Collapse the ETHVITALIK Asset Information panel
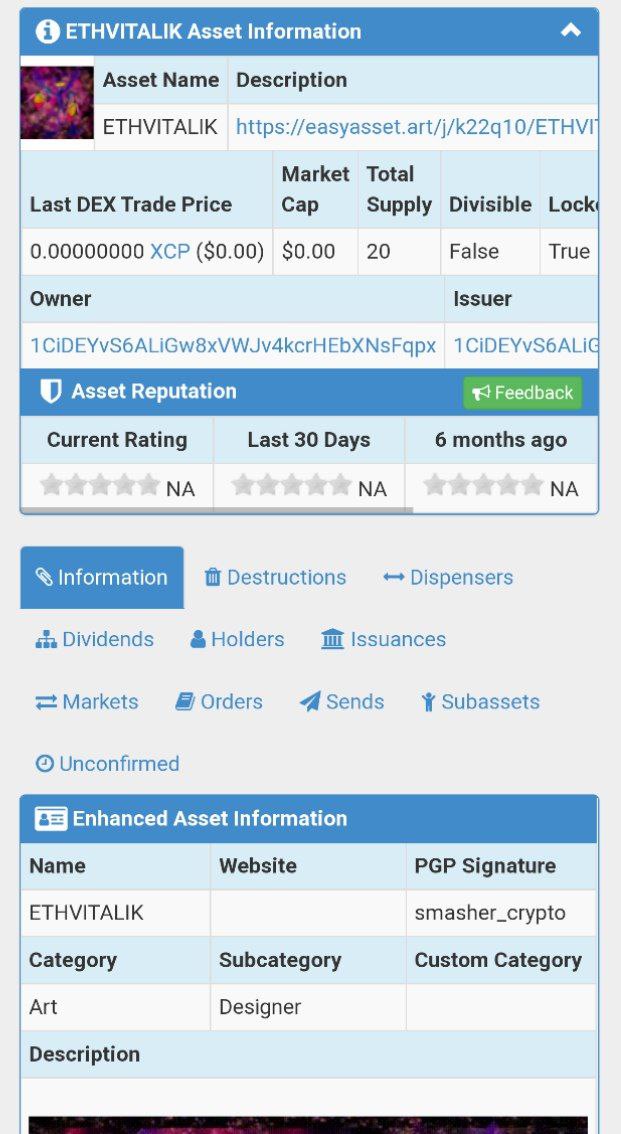Viewport: 621px width, 1134px height. 570,31
